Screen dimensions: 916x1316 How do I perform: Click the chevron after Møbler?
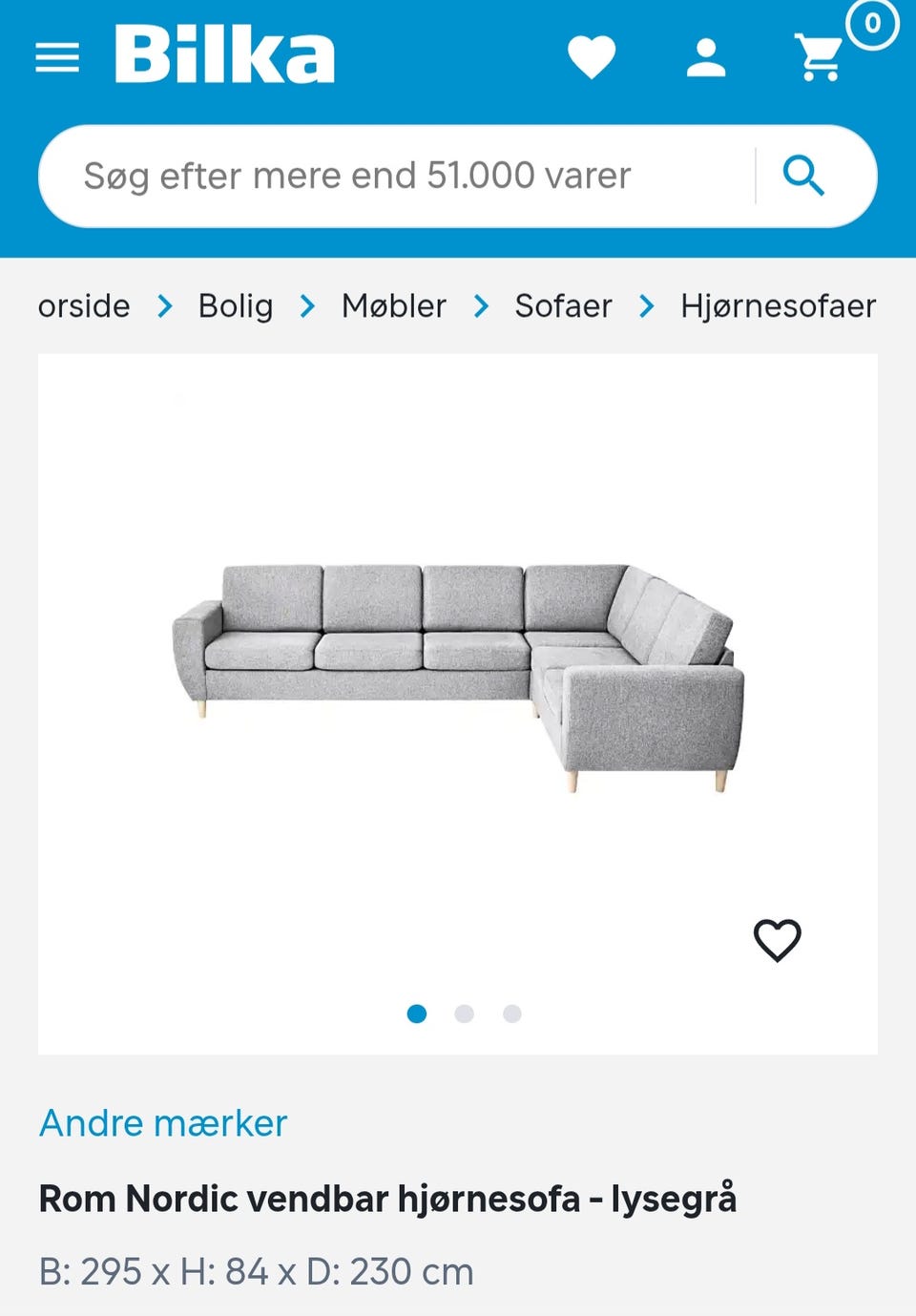[478, 306]
